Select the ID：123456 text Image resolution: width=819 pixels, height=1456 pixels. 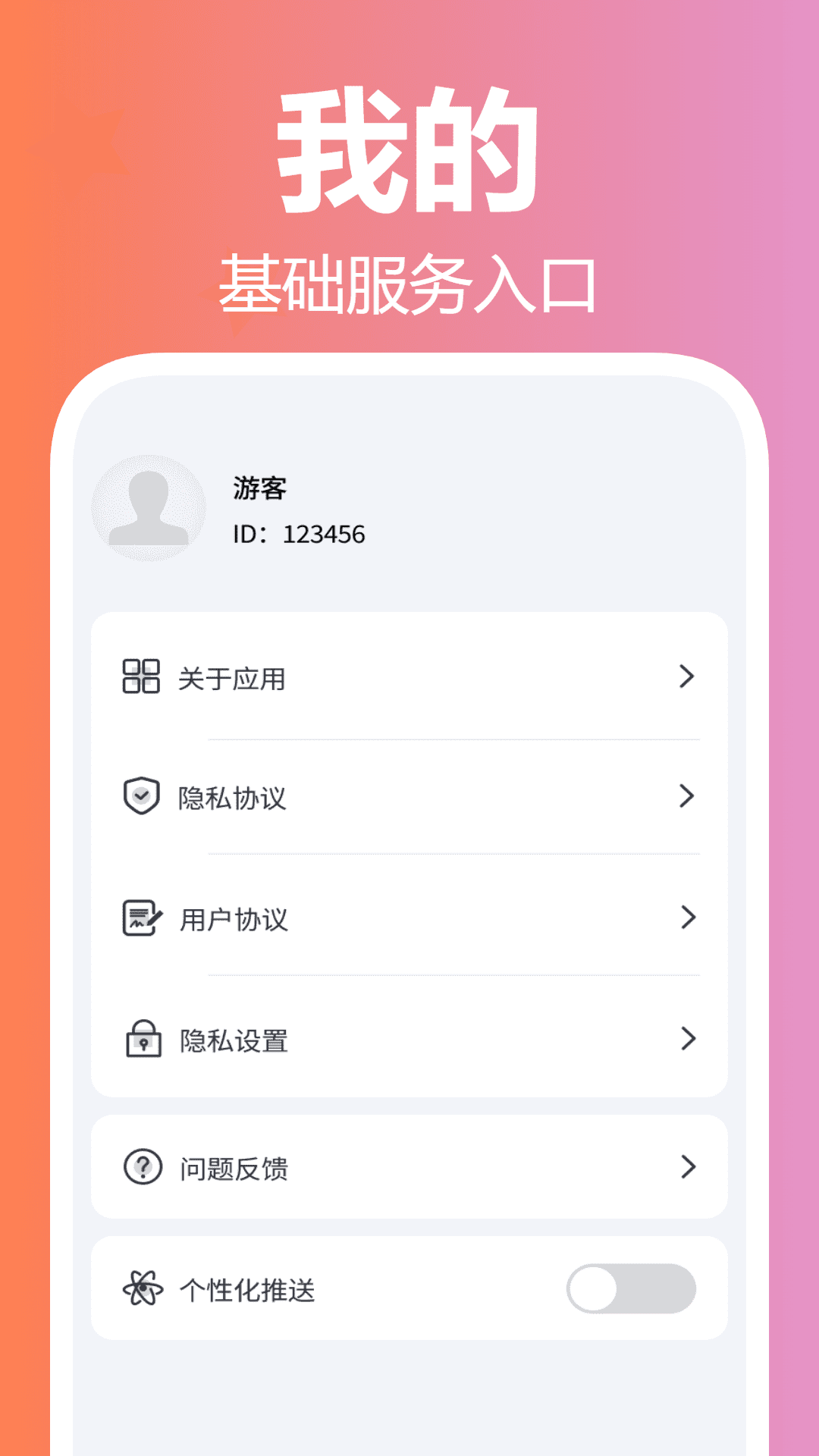tap(299, 533)
